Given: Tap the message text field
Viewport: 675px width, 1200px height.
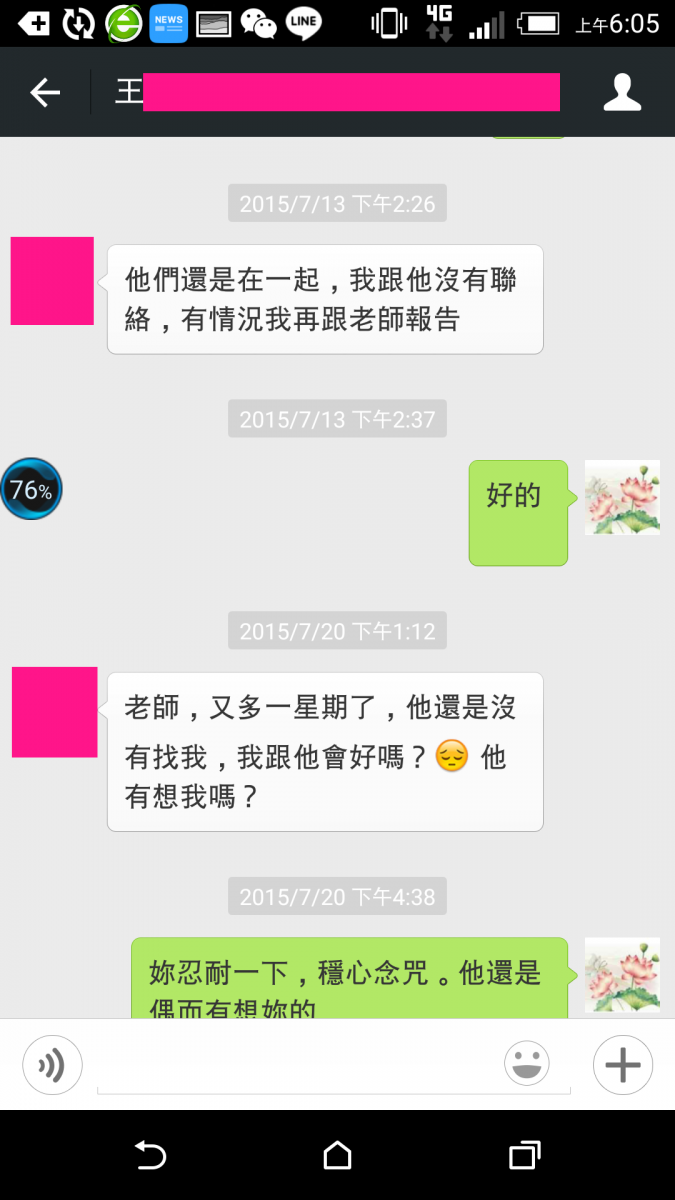Looking at the screenshot, I should 300,1066.
